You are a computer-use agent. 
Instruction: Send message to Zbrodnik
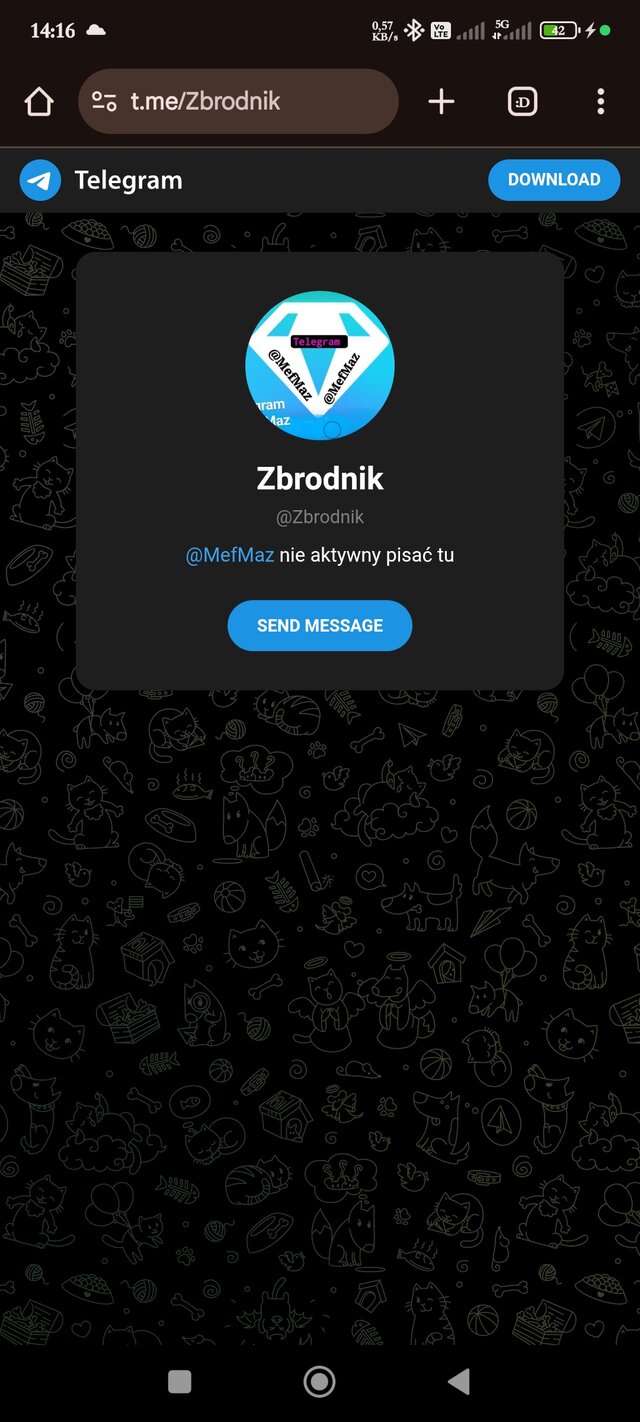tap(320, 625)
